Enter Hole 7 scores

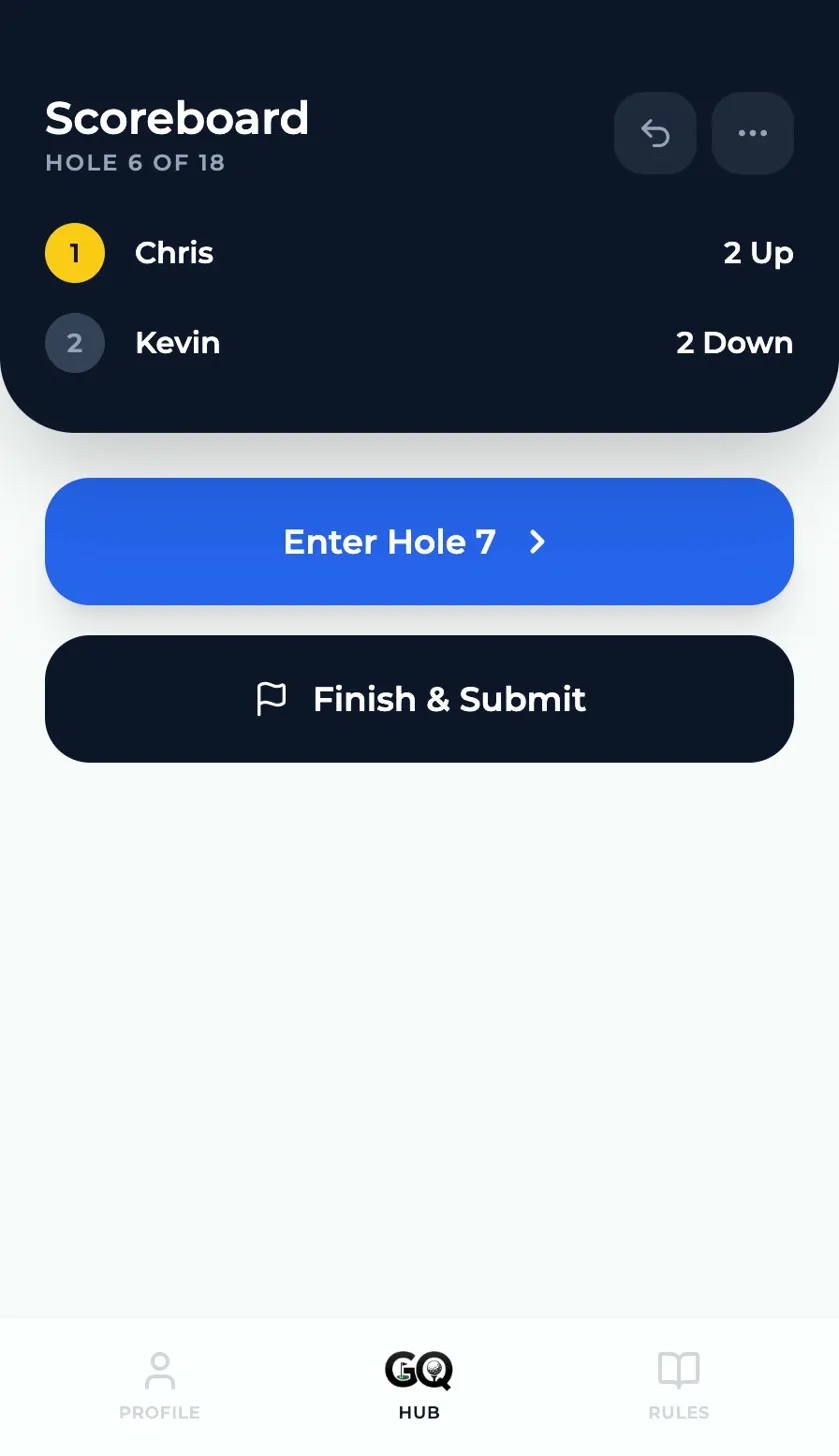[419, 541]
